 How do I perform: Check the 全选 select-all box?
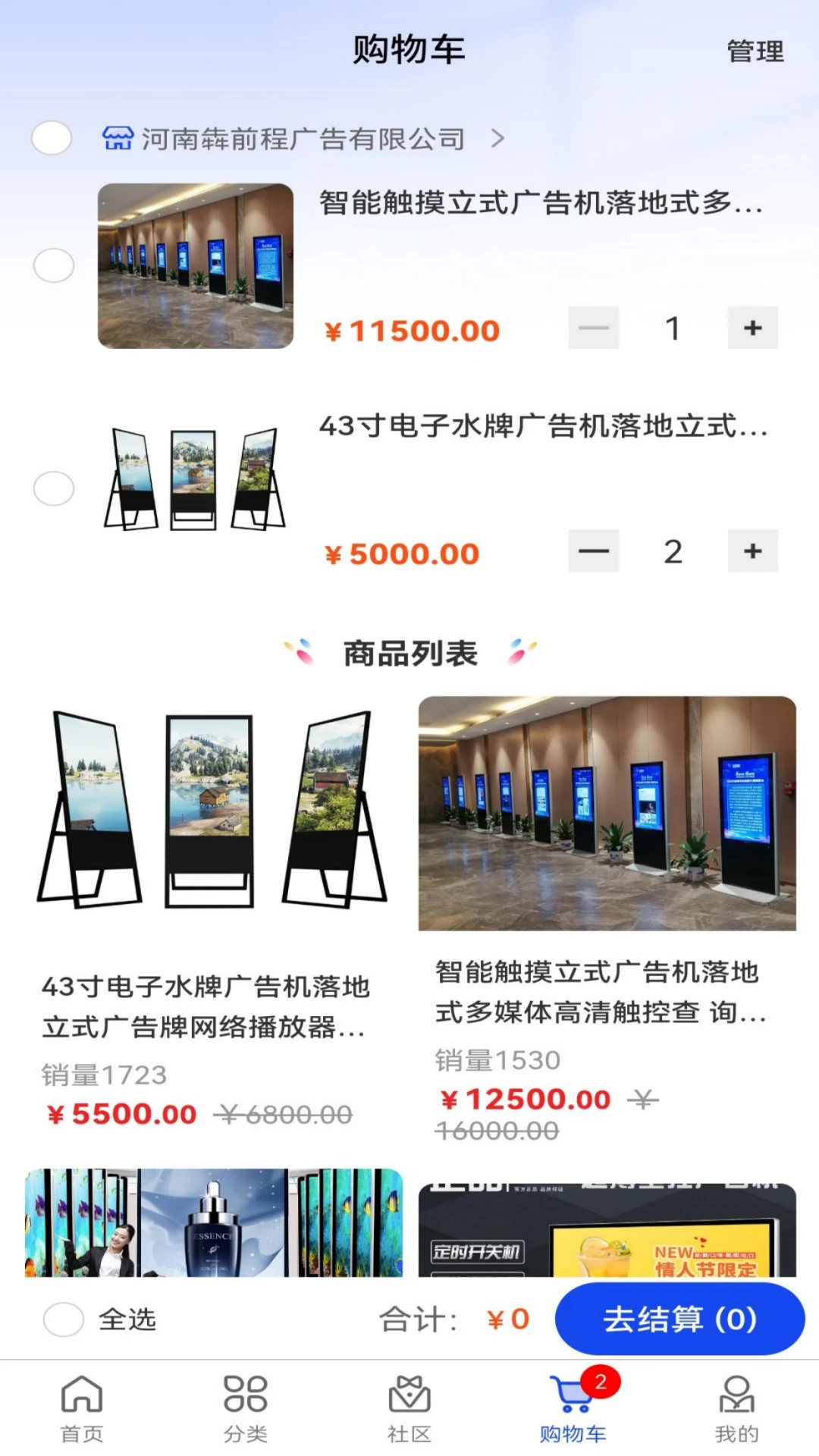[64, 1319]
